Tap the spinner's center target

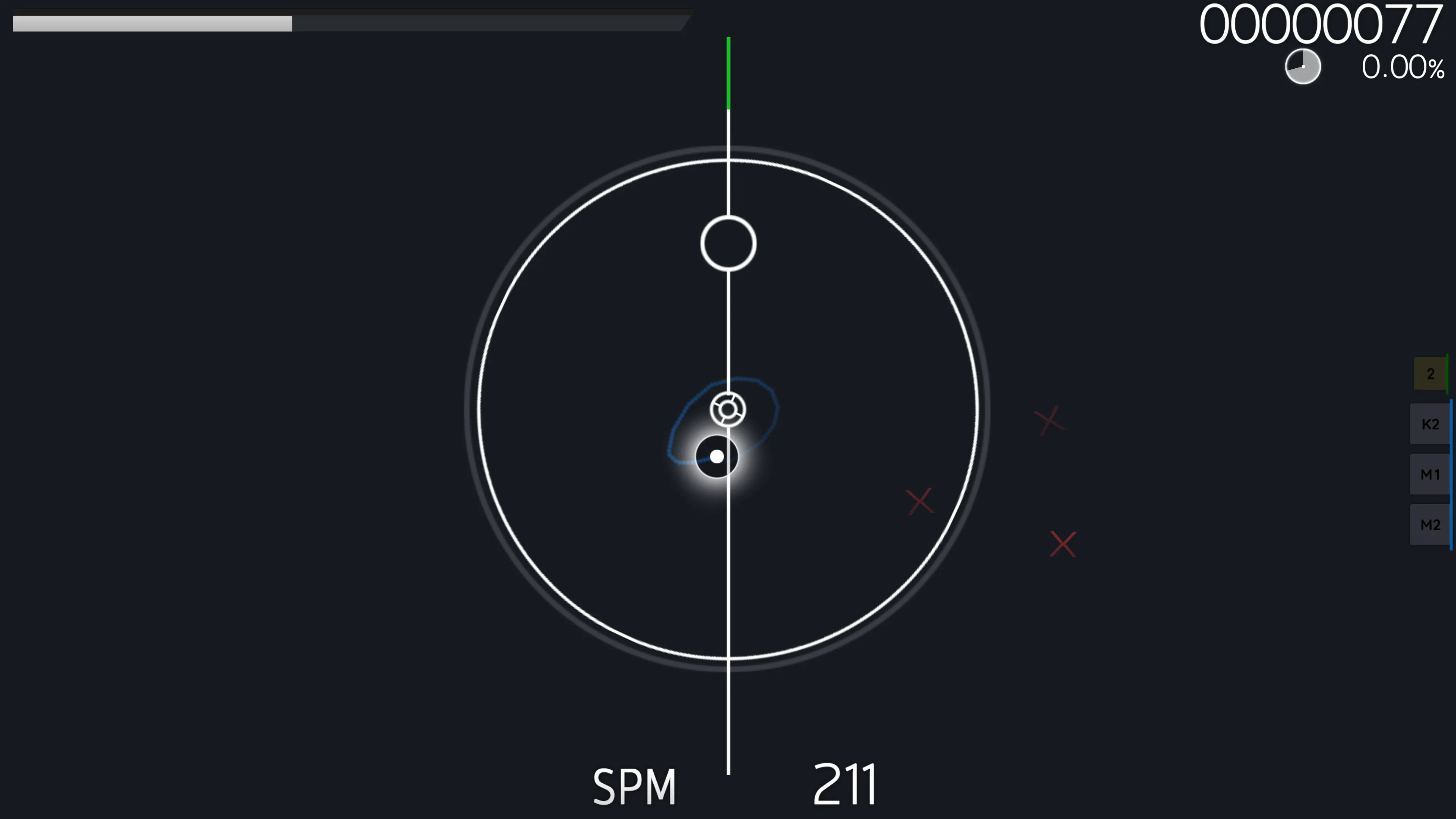click(728, 409)
